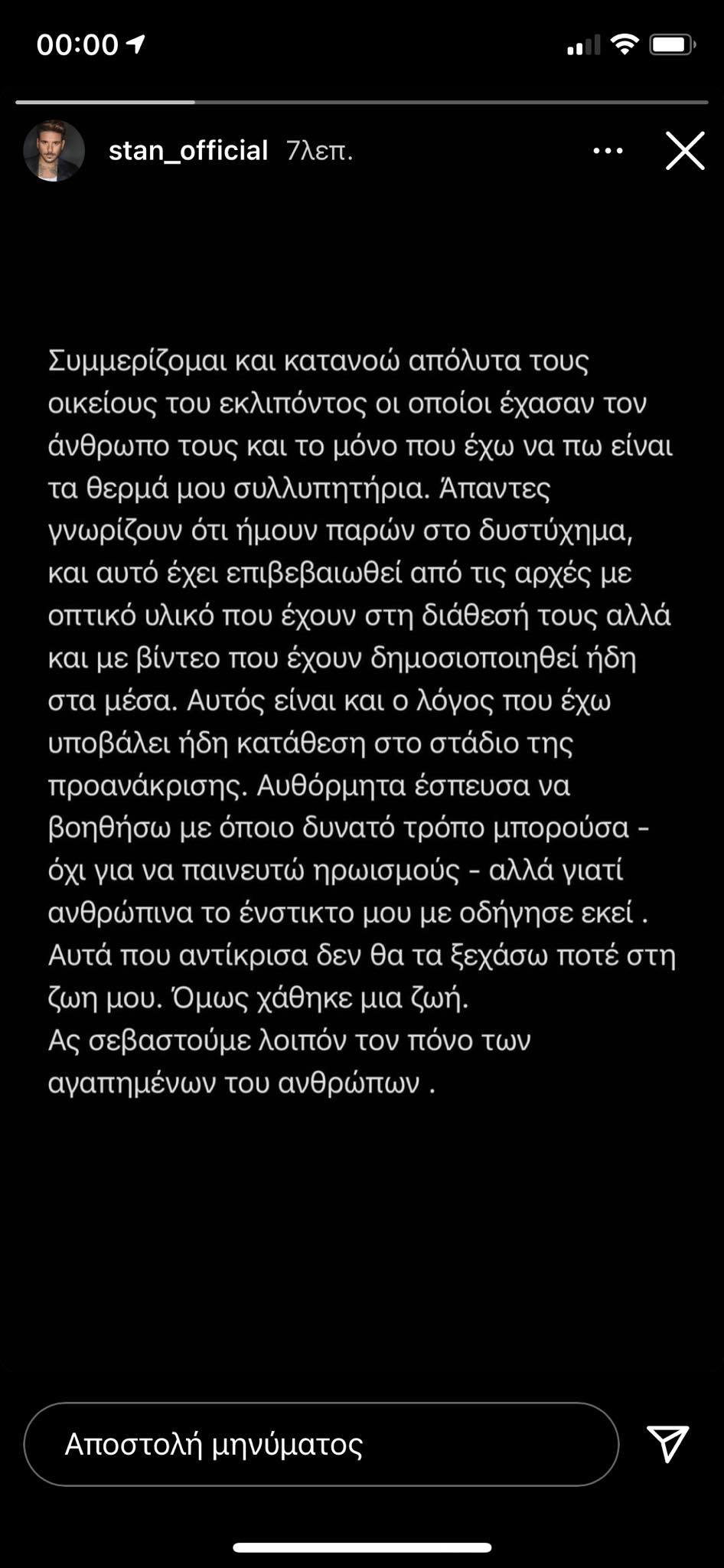724x1568 pixels.
Task: Tap the stan_official username
Action: (x=188, y=151)
